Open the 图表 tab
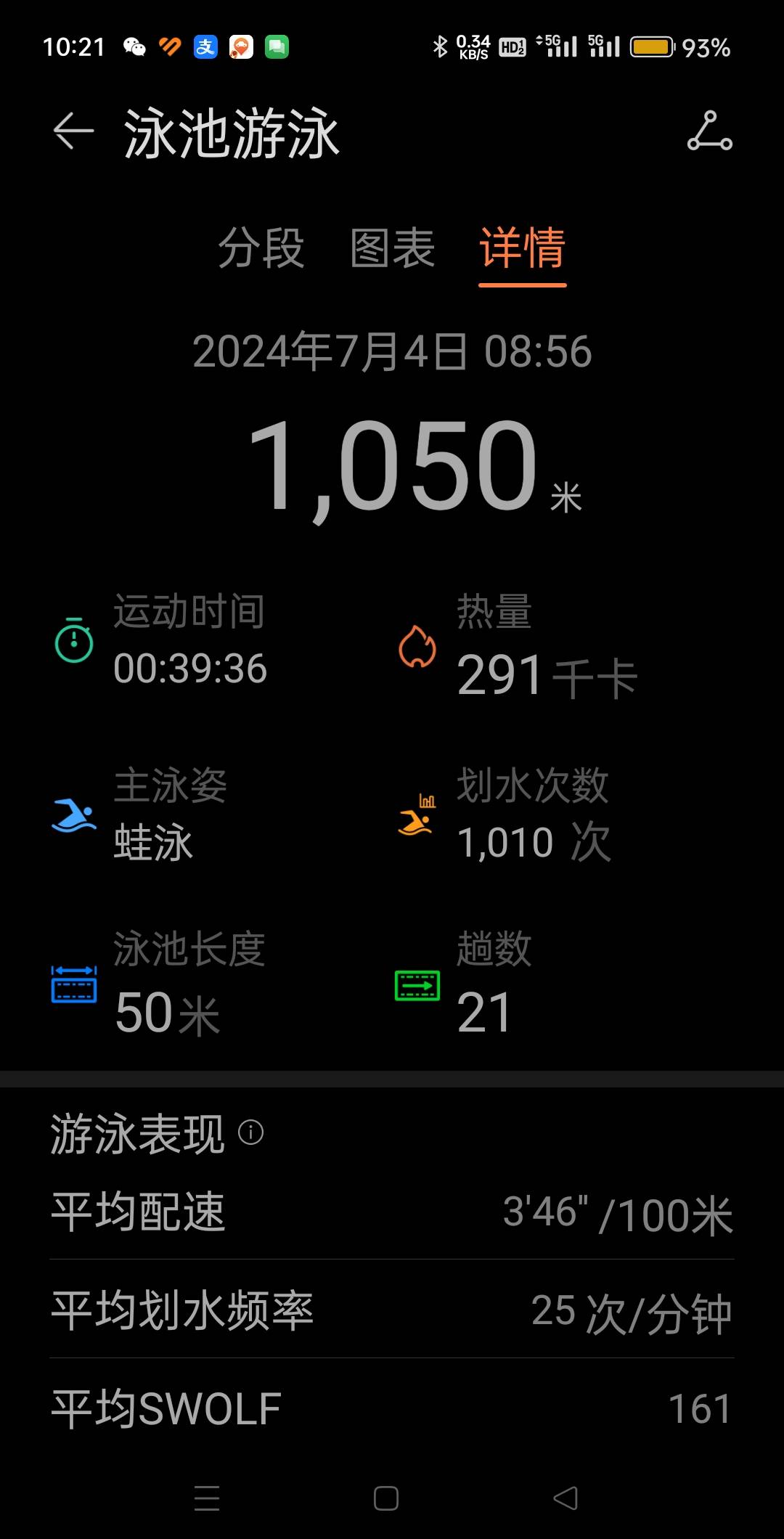Viewport: 784px width, 1539px height. pyautogui.click(x=392, y=249)
